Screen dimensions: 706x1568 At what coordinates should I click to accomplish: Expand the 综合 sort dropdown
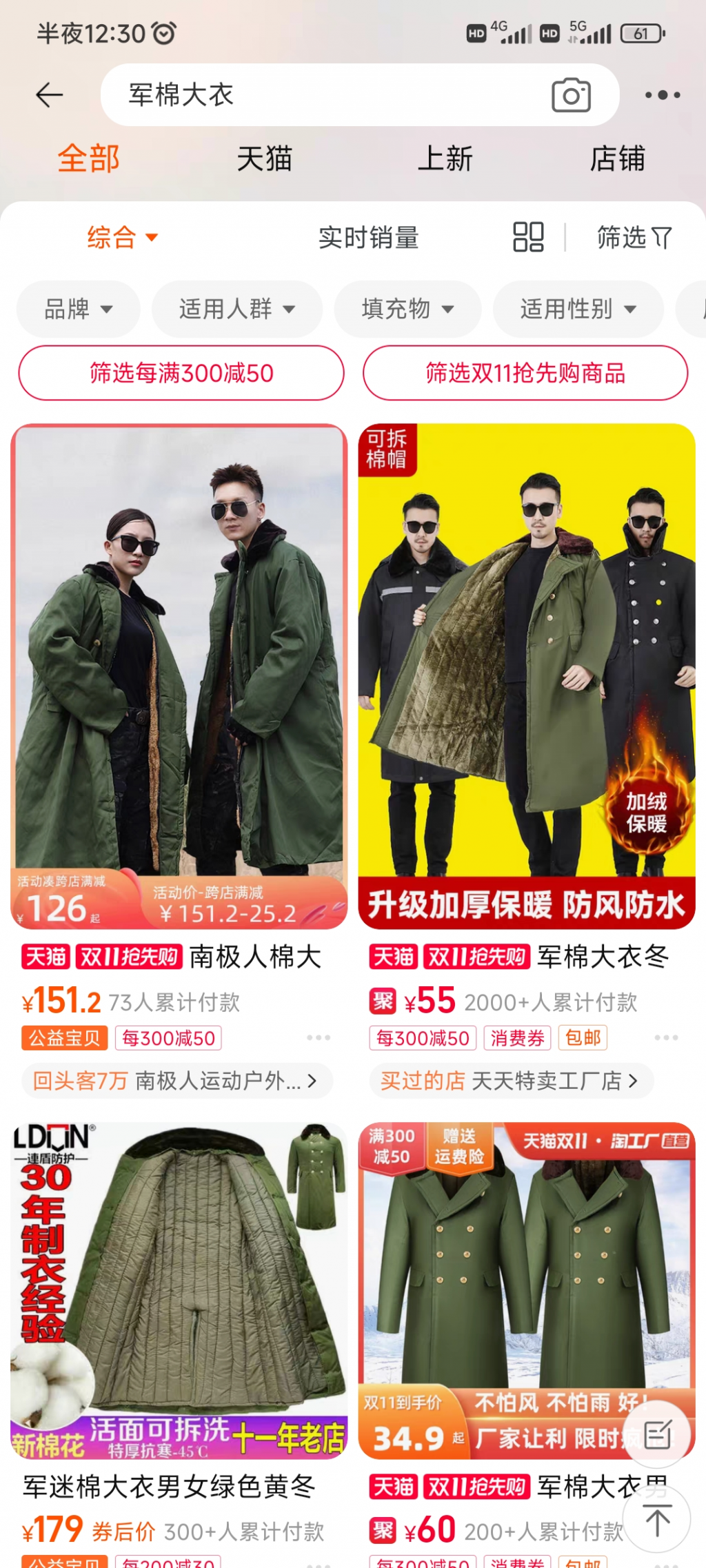pyautogui.click(x=123, y=238)
